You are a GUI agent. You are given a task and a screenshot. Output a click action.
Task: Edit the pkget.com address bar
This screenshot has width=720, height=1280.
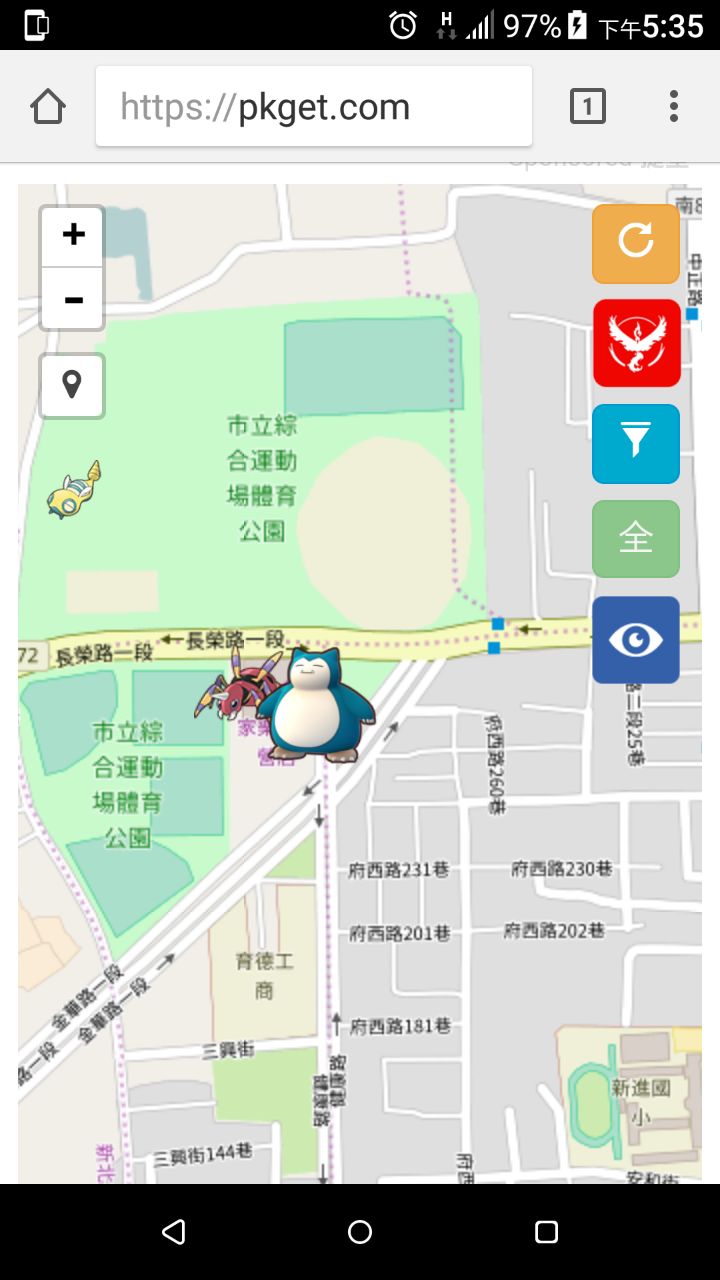314,106
